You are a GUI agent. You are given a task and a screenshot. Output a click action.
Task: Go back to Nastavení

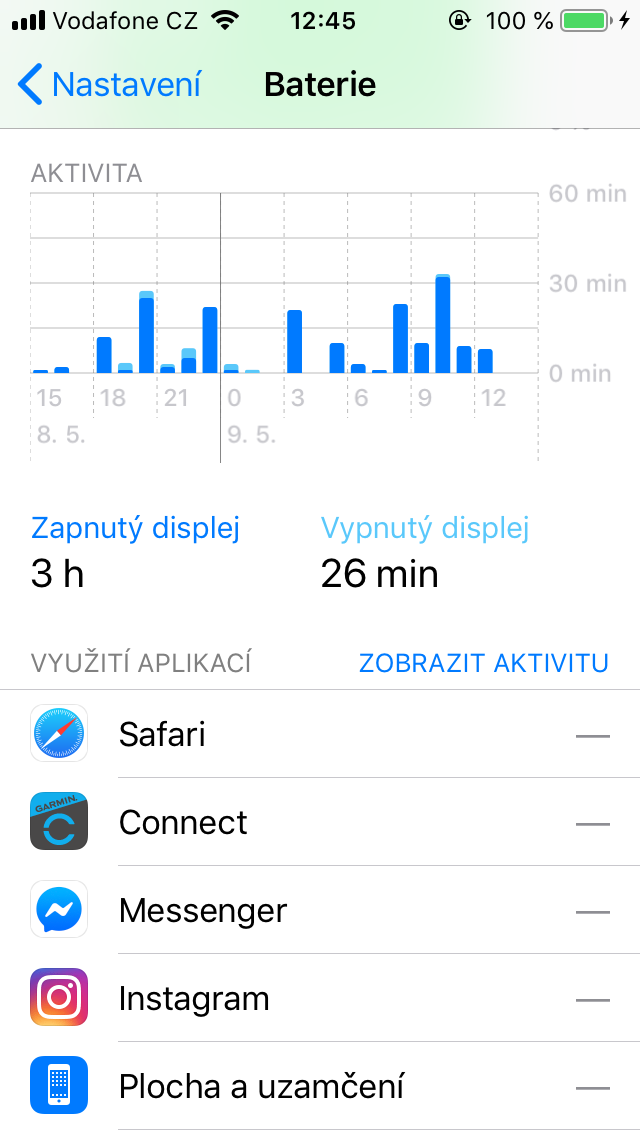[x=110, y=85]
